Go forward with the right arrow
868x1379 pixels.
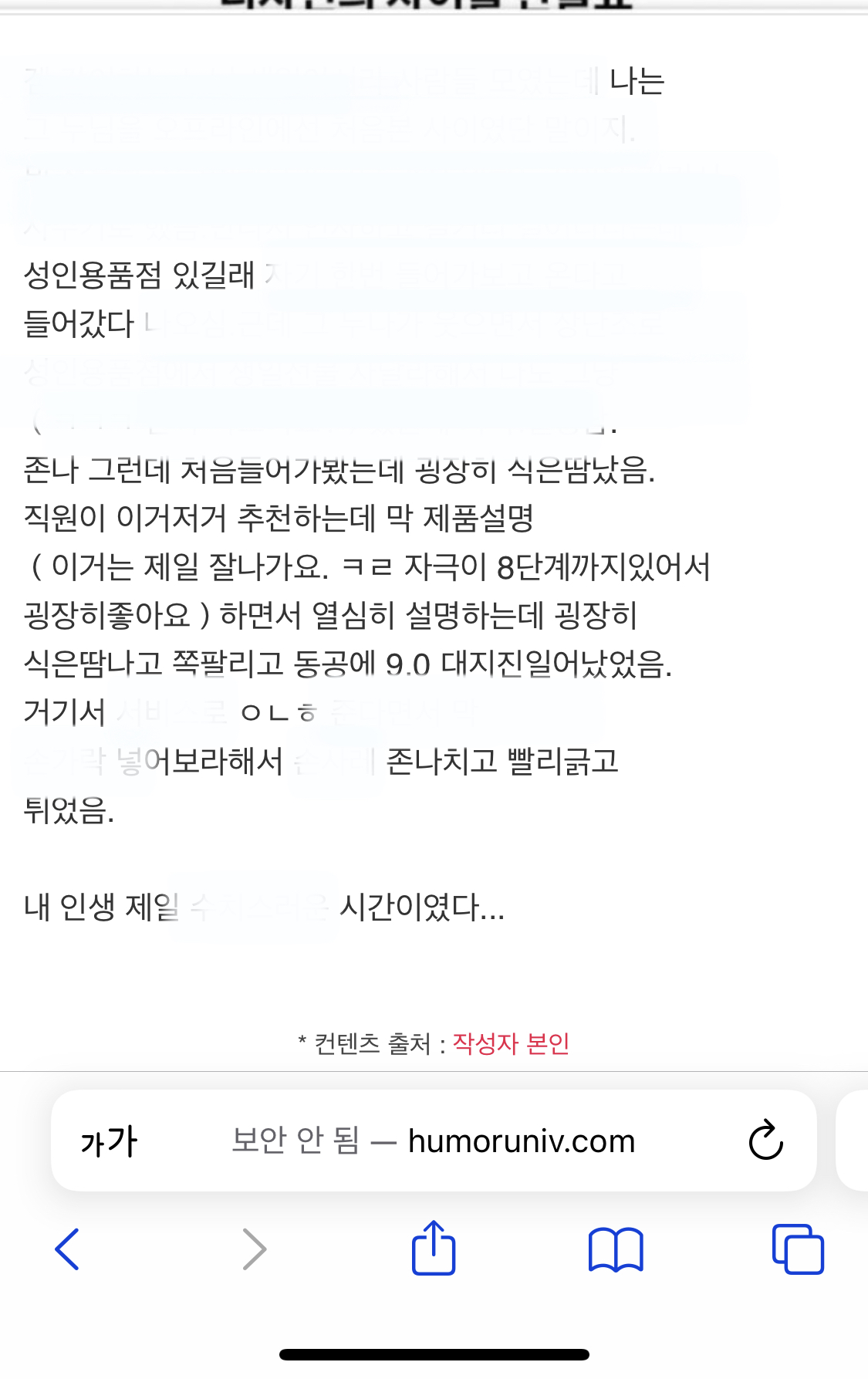pyautogui.click(x=254, y=1249)
